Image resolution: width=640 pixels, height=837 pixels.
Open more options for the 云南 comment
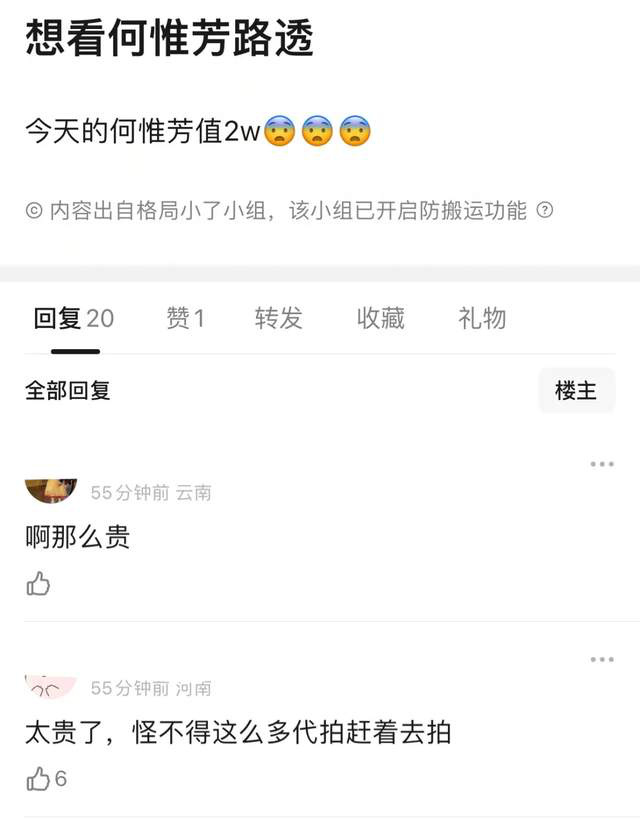point(601,464)
